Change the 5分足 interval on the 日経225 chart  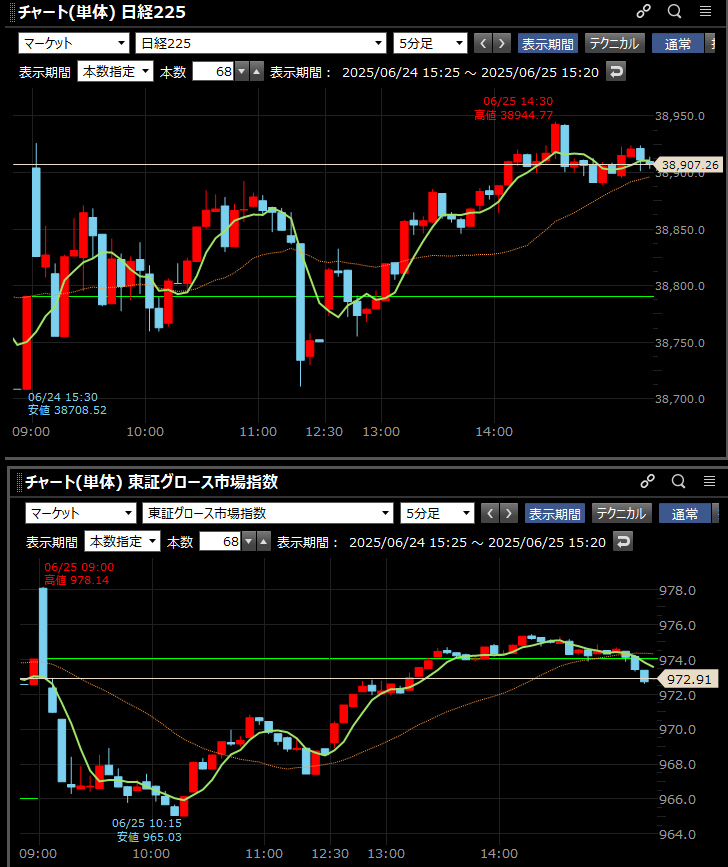(430, 43)
